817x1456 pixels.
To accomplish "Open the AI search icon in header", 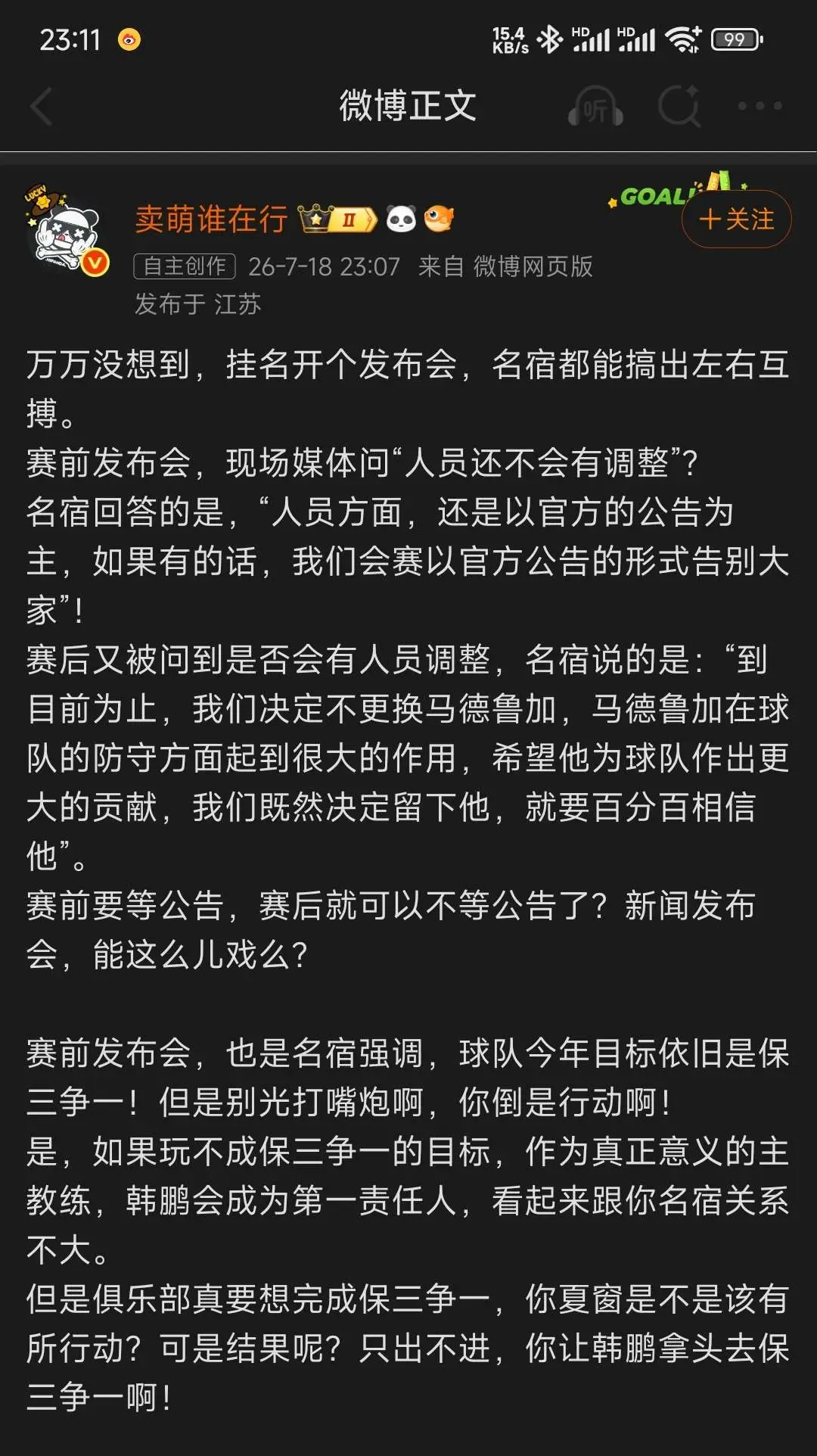I will pyautogui.click(x=679, y=106).
